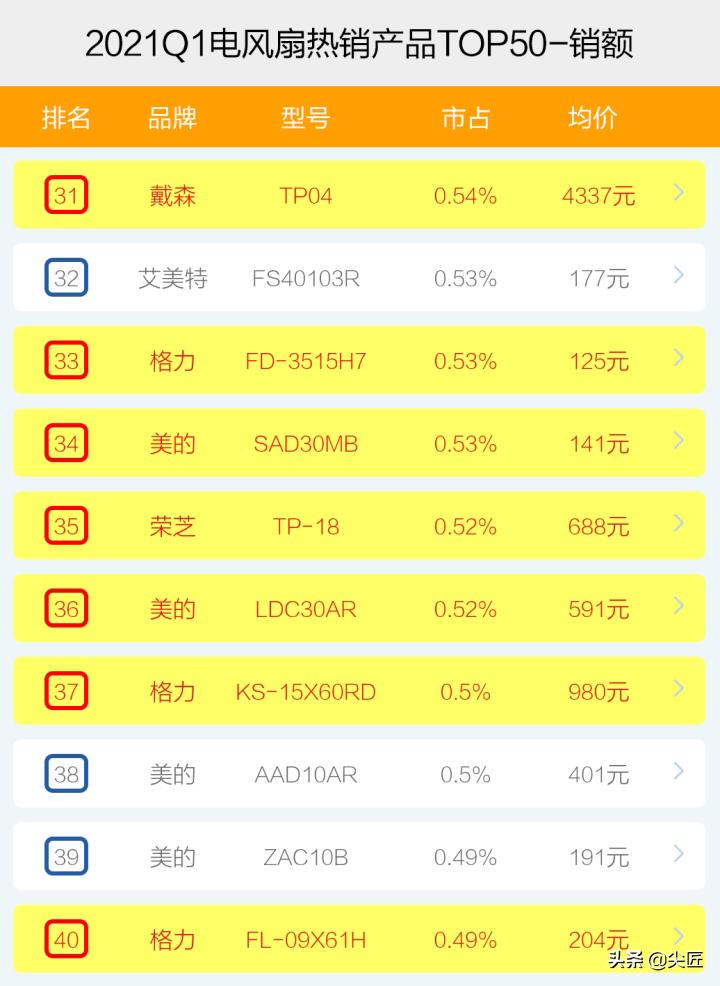Toggle highlight on the 美的 ZAC10B row

(x=360, y=856)
